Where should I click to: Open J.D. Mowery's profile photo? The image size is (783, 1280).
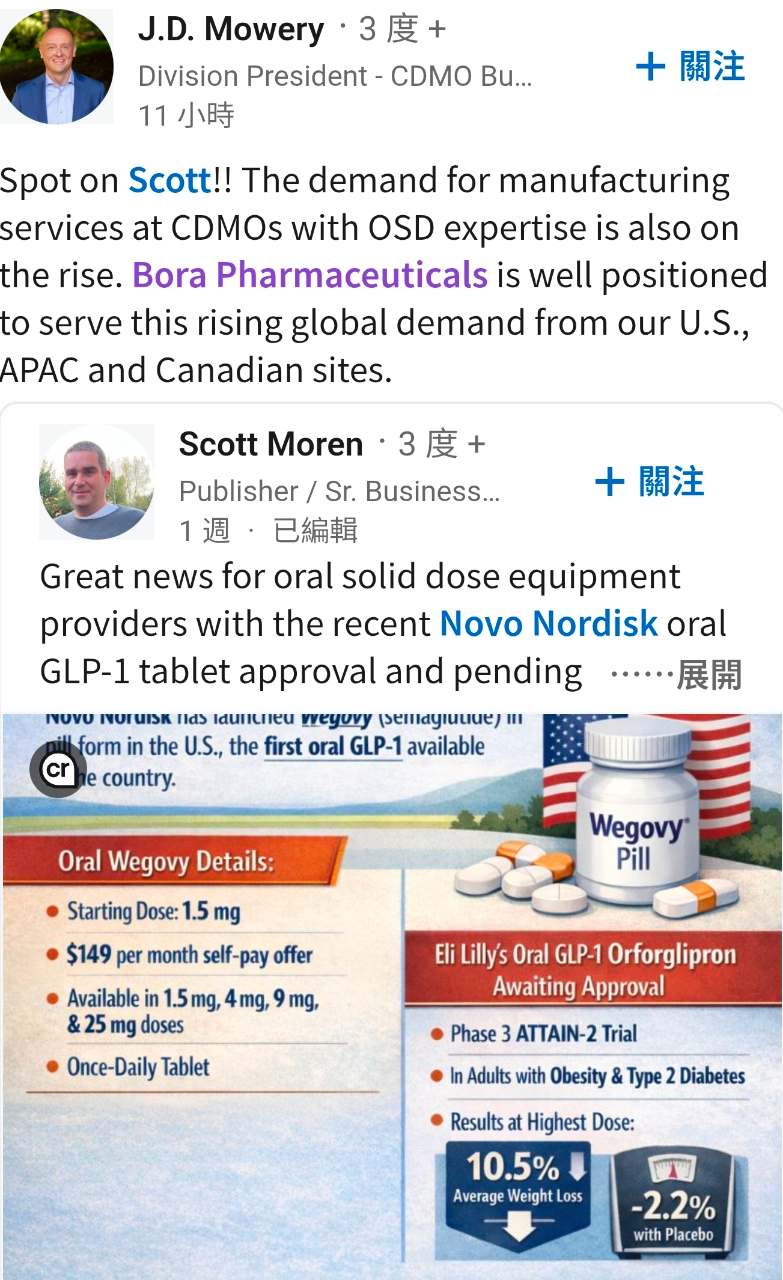click(x=57, y=67)
